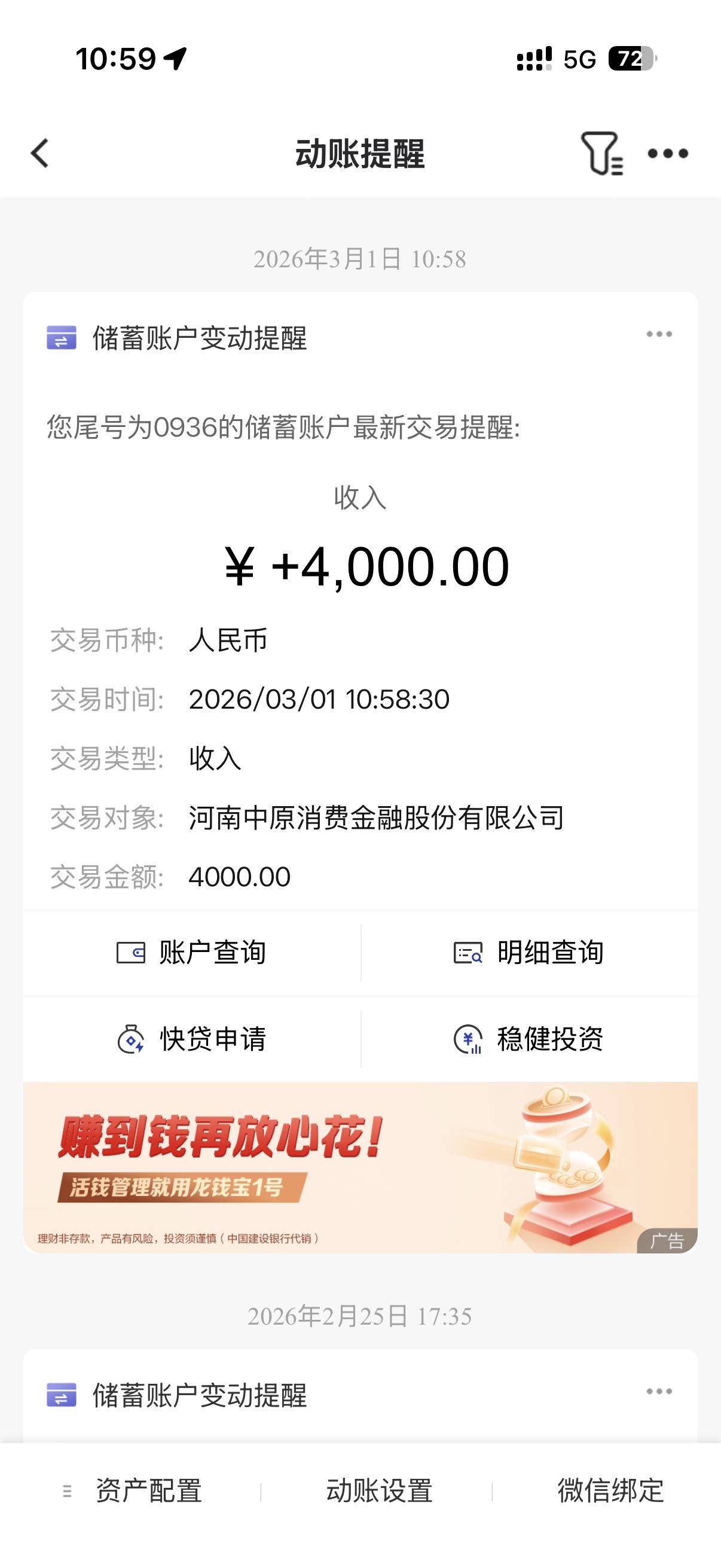Apply via 快贷申请
Image resolution: width=721 pixels, height=1568 pixels.
[192, 1039]
